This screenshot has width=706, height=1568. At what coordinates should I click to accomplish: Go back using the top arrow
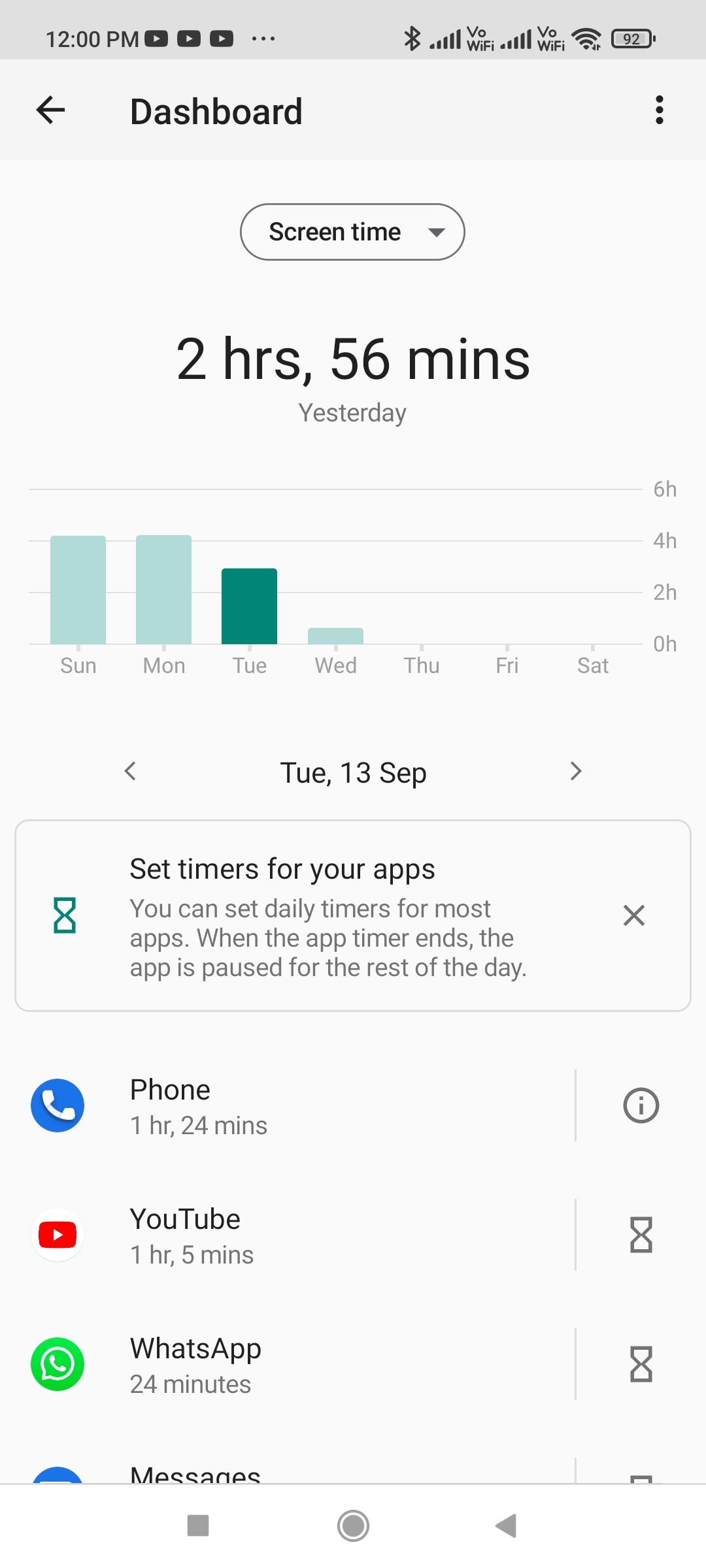[50, 110]
